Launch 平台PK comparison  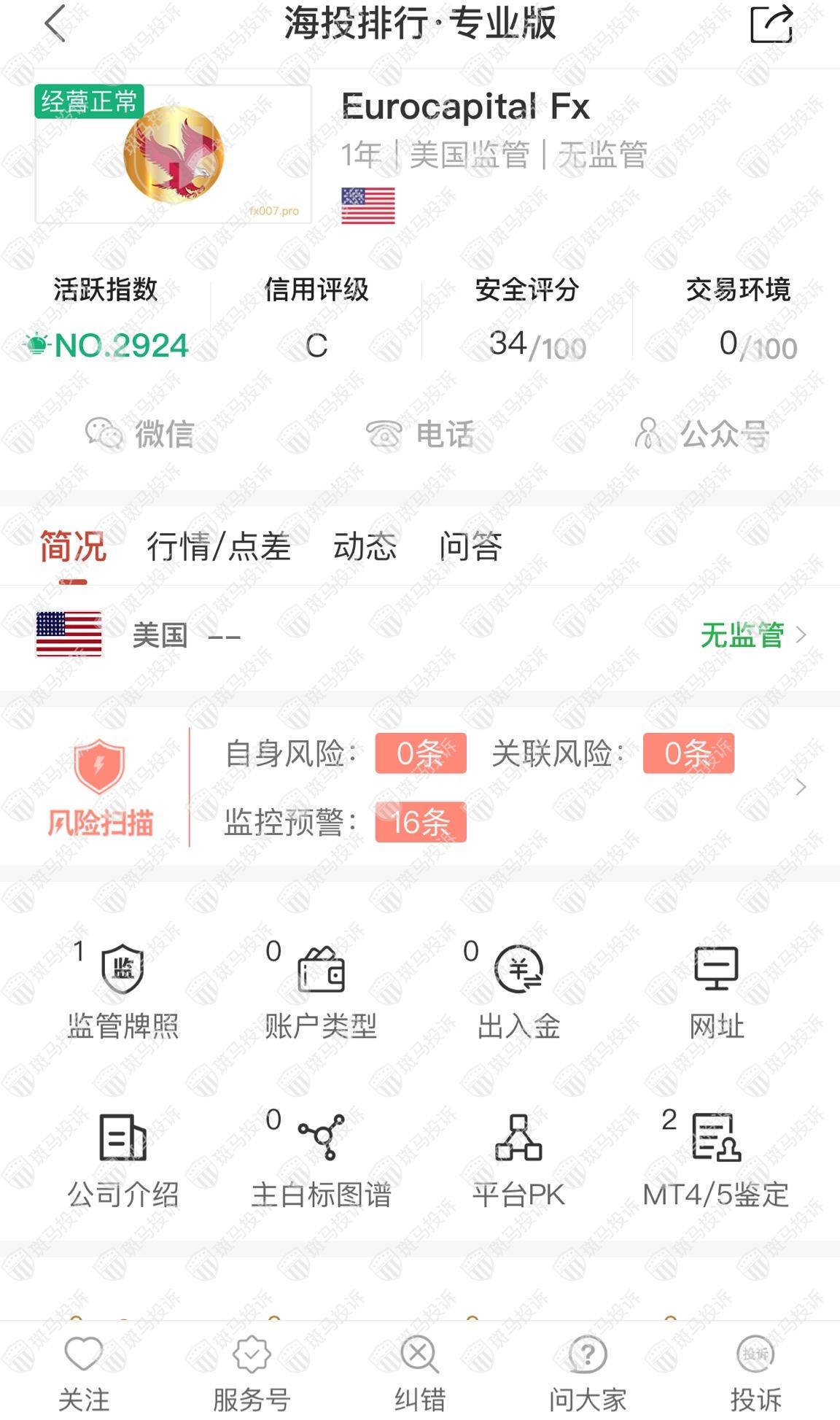(518, 1160)
